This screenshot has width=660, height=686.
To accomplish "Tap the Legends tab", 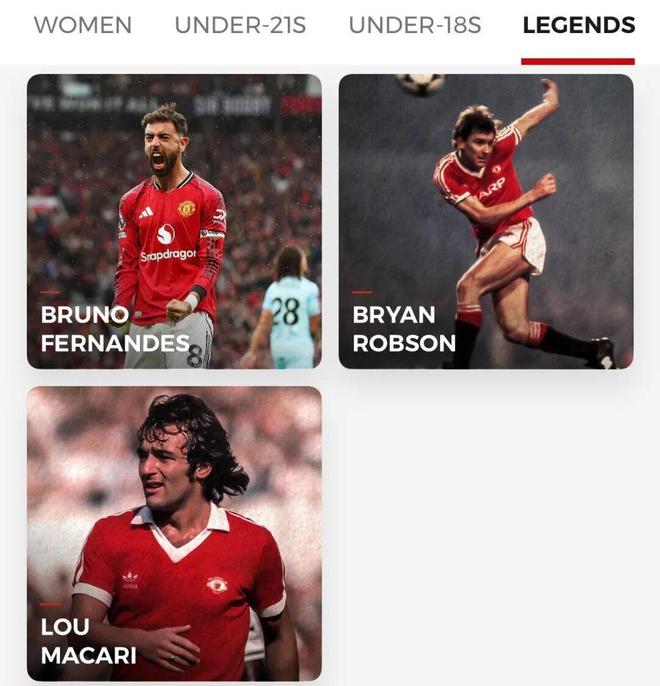I will [578, 26].
